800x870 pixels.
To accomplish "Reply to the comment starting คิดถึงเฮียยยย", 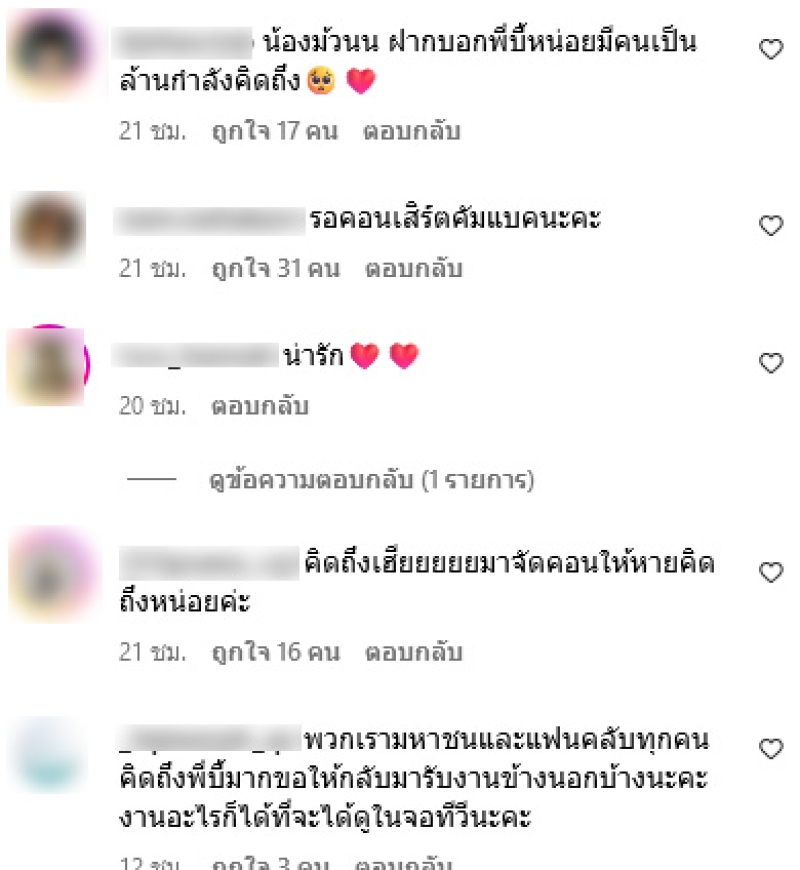I will (412, 653).
